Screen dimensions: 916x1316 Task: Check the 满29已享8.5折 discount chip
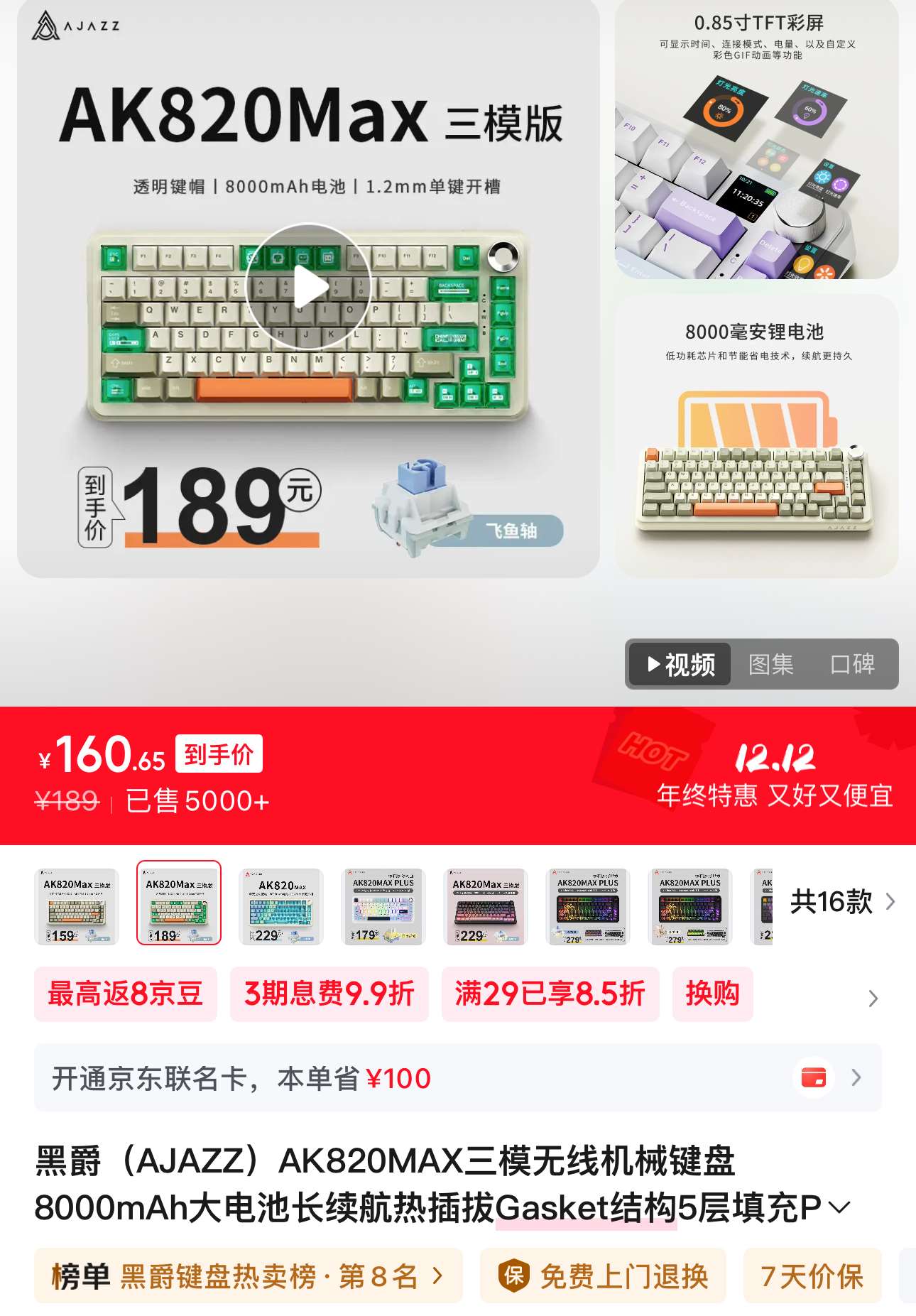pyautogui.click(x=550, y=994)
